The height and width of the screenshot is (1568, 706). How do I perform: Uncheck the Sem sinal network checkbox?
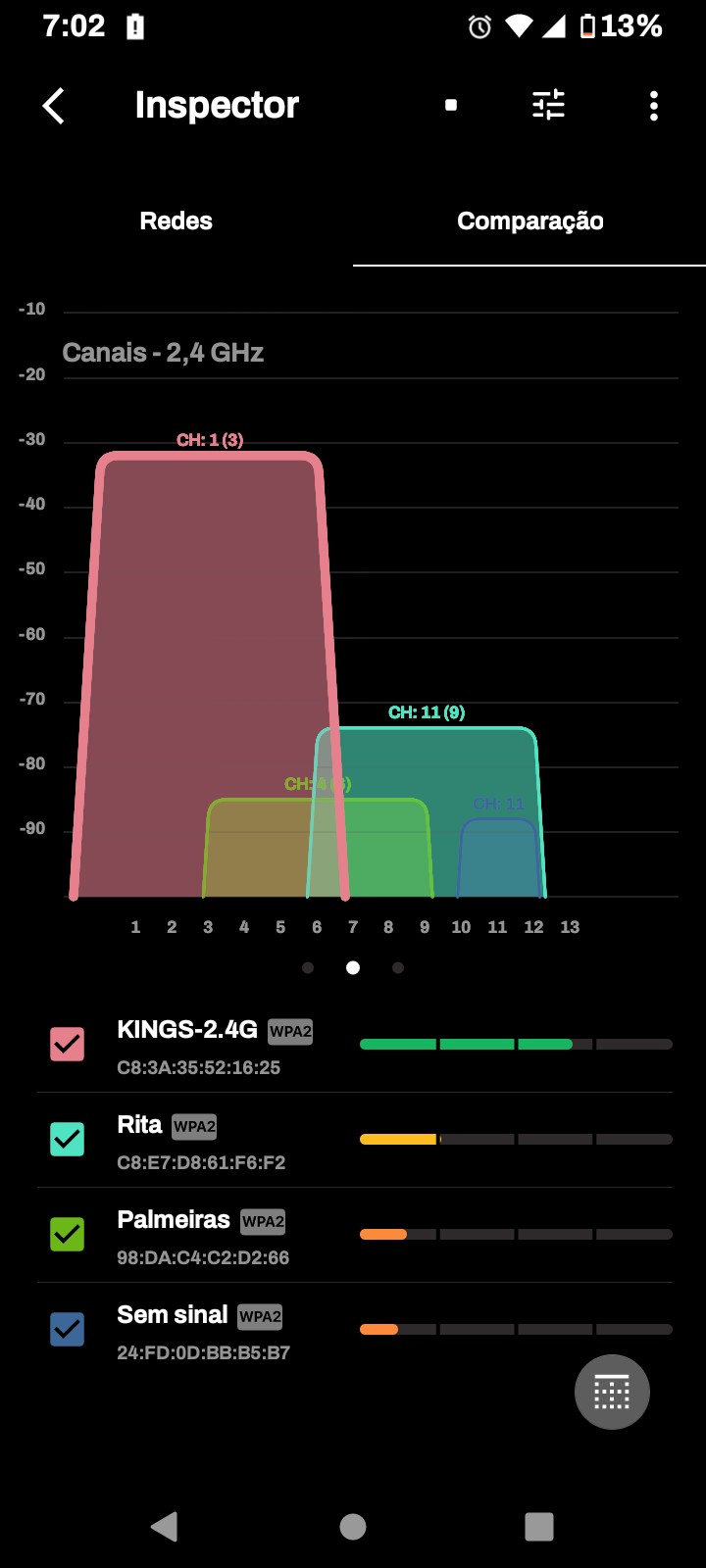click(x=68, y=1329)
